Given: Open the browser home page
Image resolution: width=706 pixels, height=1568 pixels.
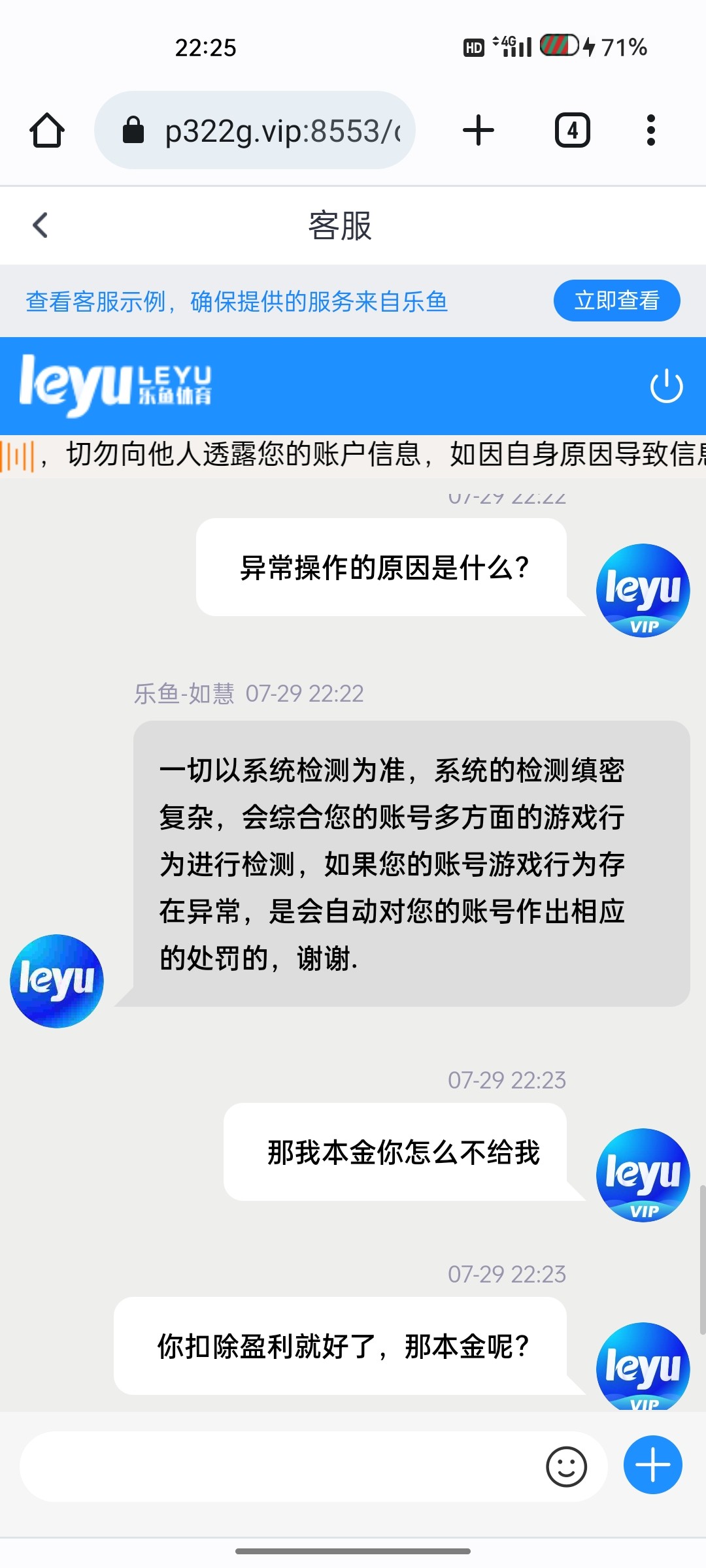Looking at the screenshot, I should coord(47,131).
